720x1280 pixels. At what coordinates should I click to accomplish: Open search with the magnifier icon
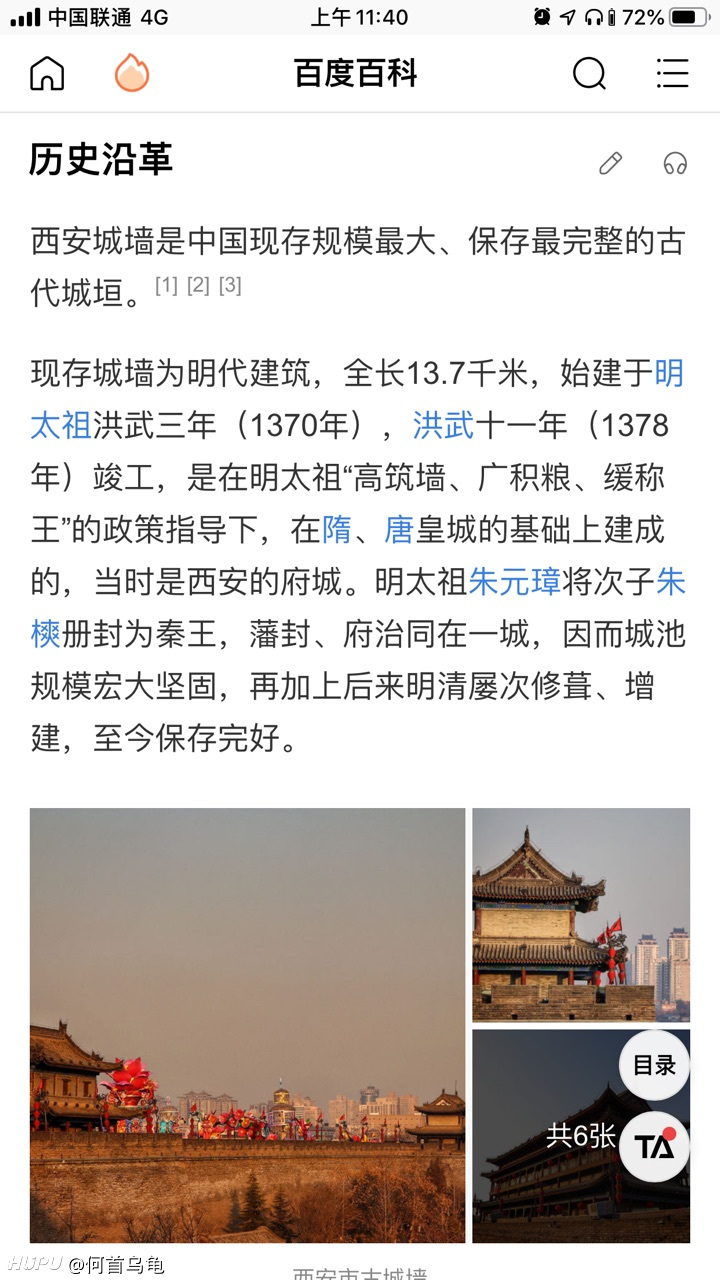589,73
